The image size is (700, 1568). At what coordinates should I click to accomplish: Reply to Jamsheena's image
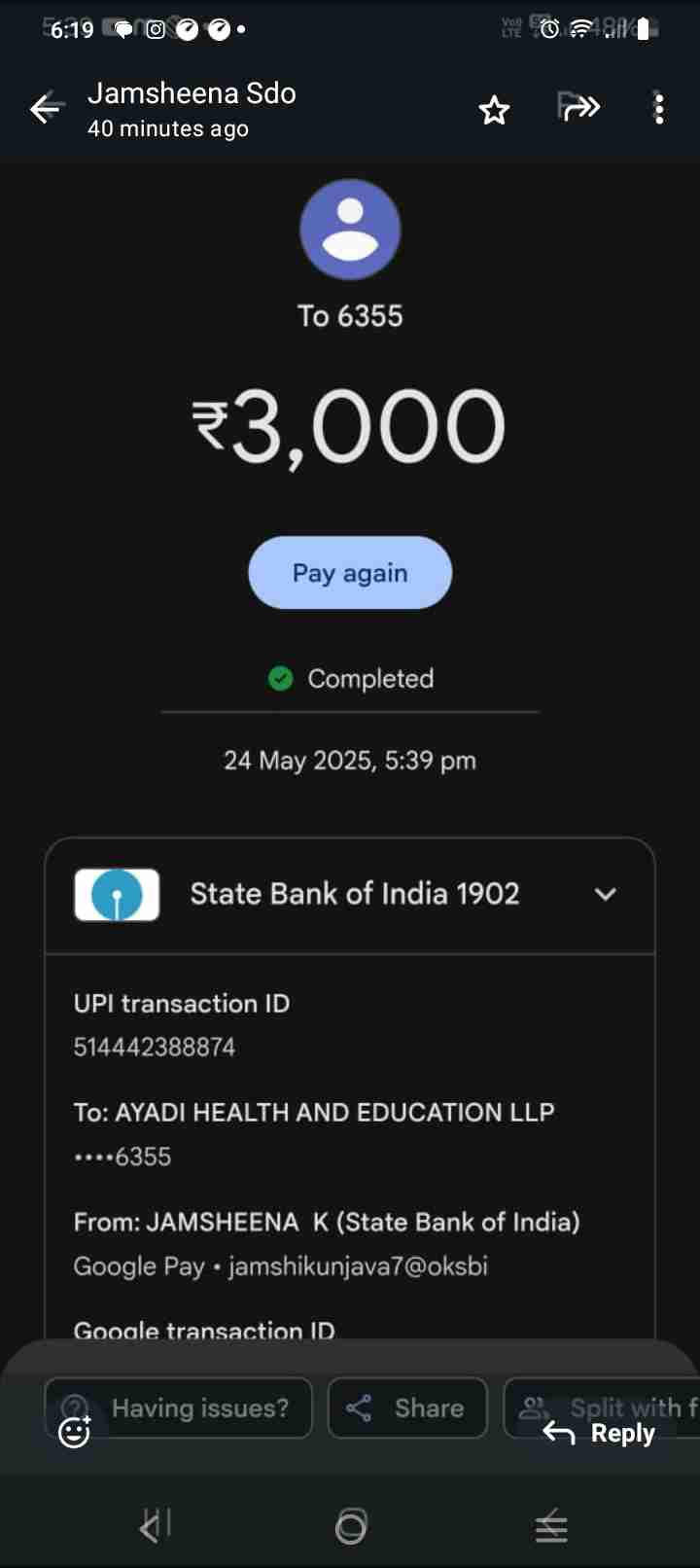(x=599, y=1433)
